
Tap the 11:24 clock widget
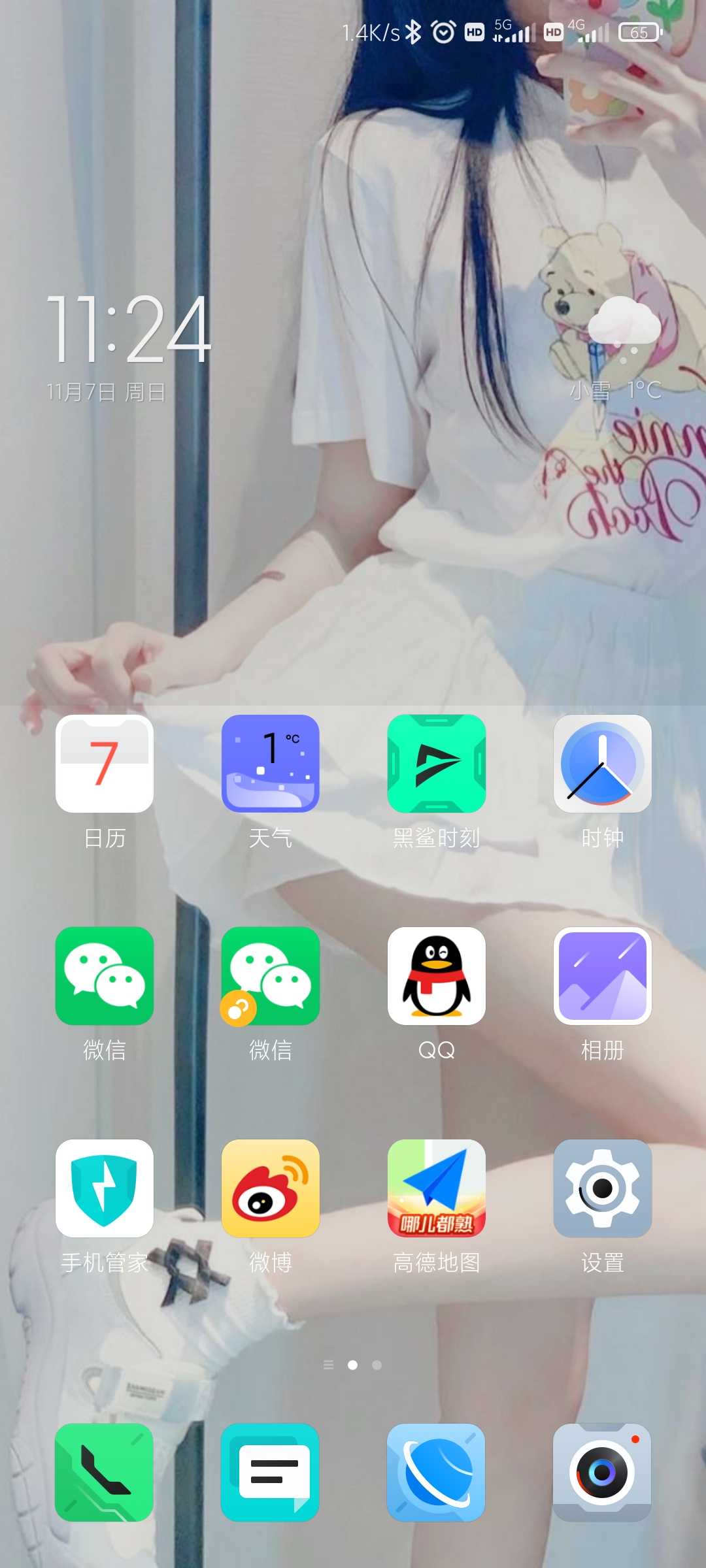click(129, 329)
